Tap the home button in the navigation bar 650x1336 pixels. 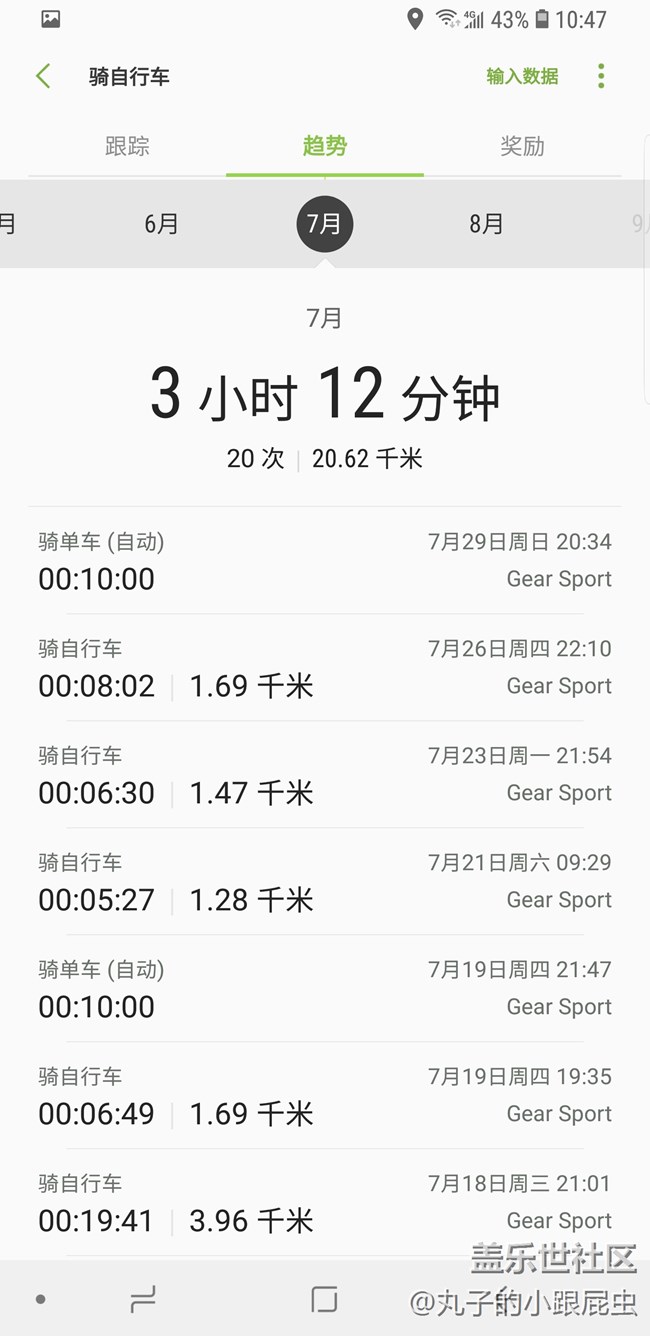click(x=324, y=1299)
